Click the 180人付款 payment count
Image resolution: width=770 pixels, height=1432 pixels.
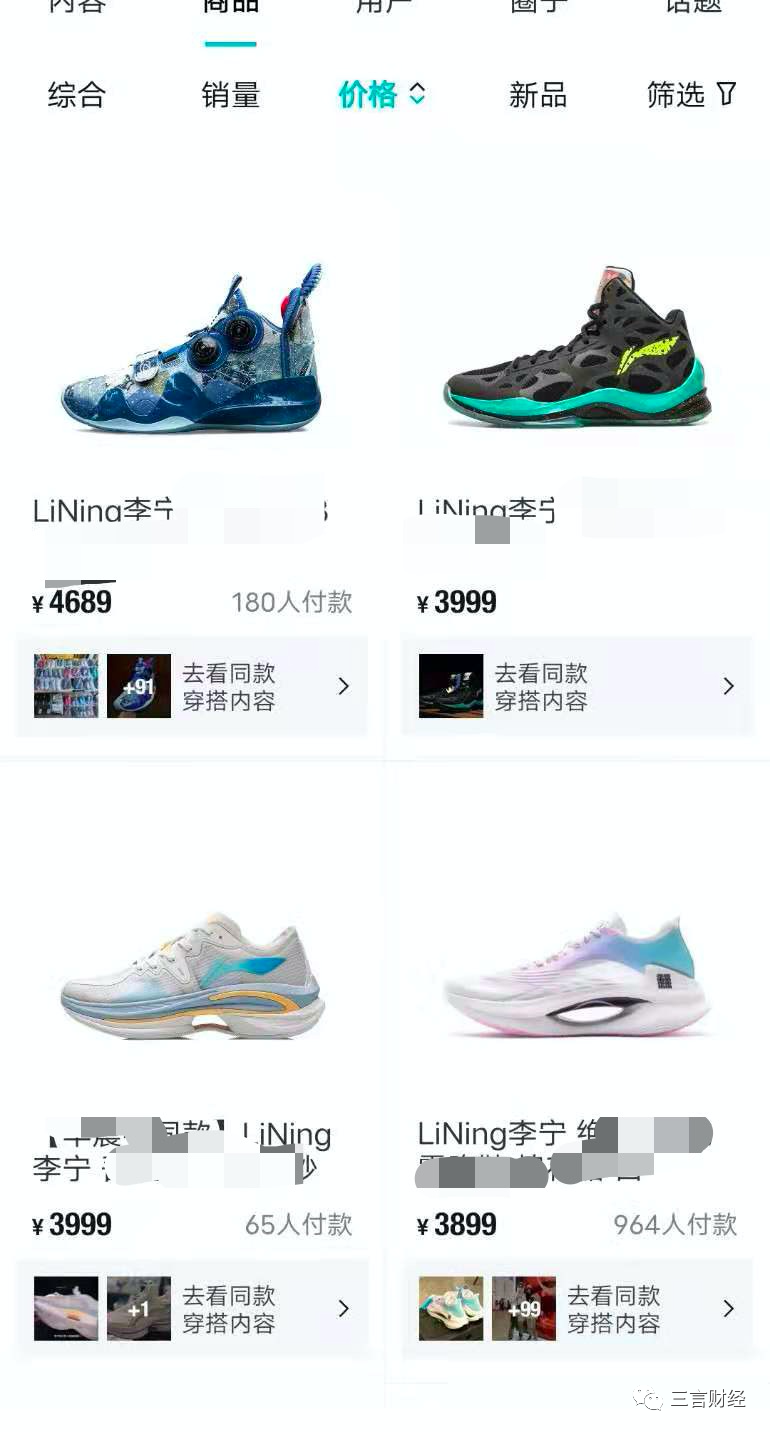[x=289, y=602]
